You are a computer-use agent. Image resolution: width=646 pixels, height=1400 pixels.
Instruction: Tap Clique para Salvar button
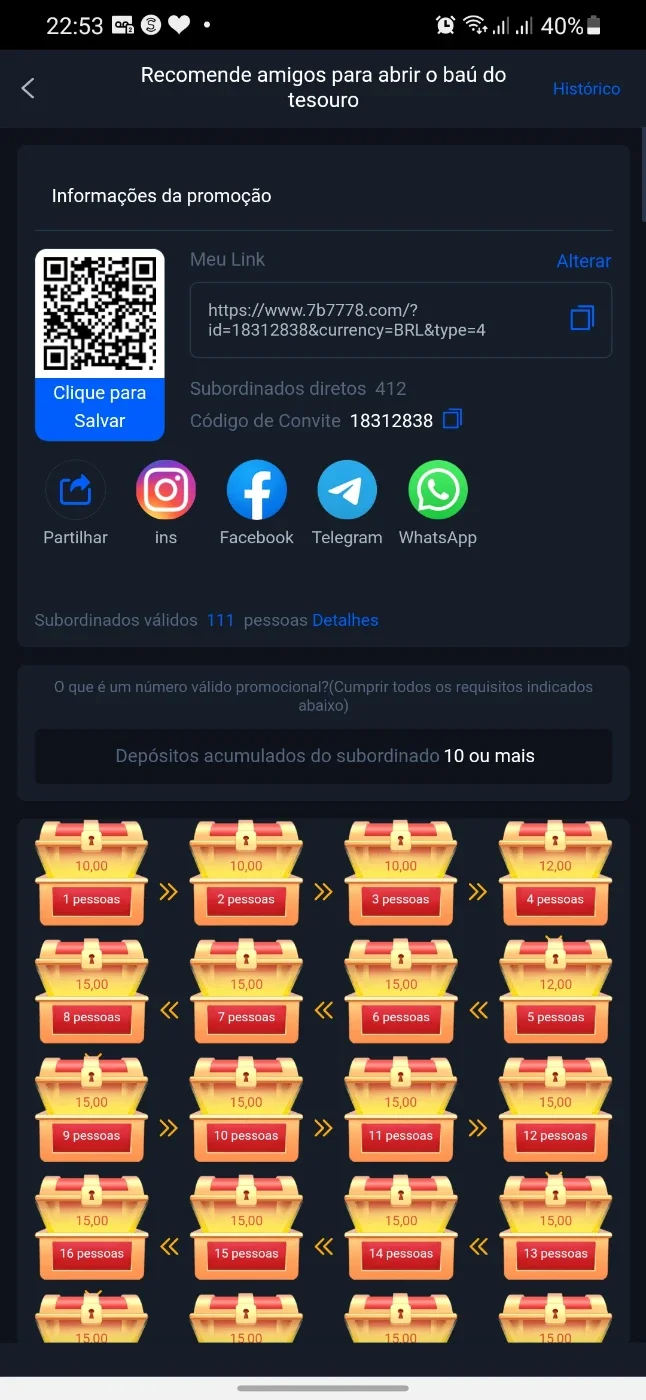tap(100, 407)
